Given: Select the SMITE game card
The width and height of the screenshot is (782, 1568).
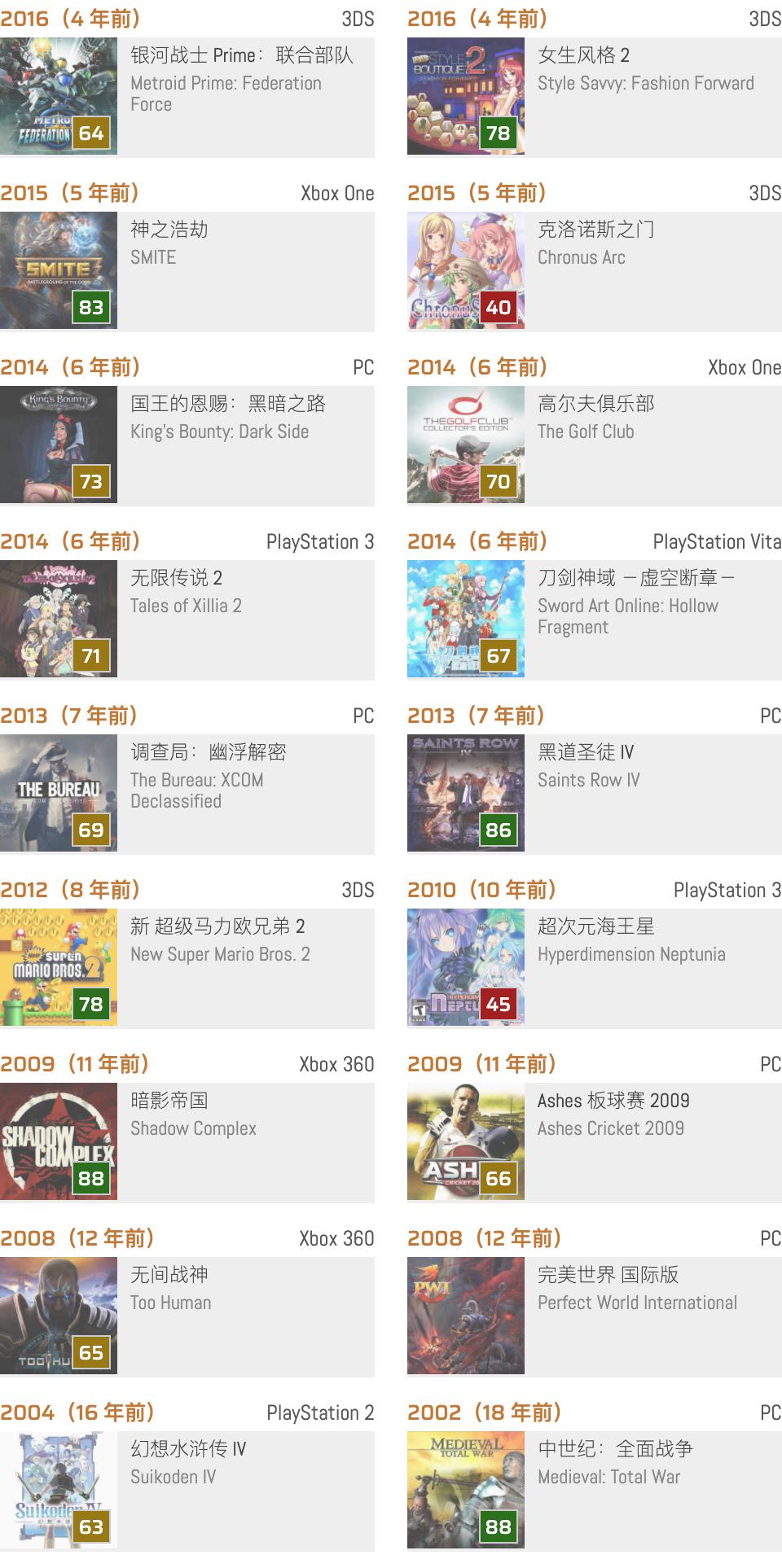Looking at the screenshot, I should [x=187, y=271].
